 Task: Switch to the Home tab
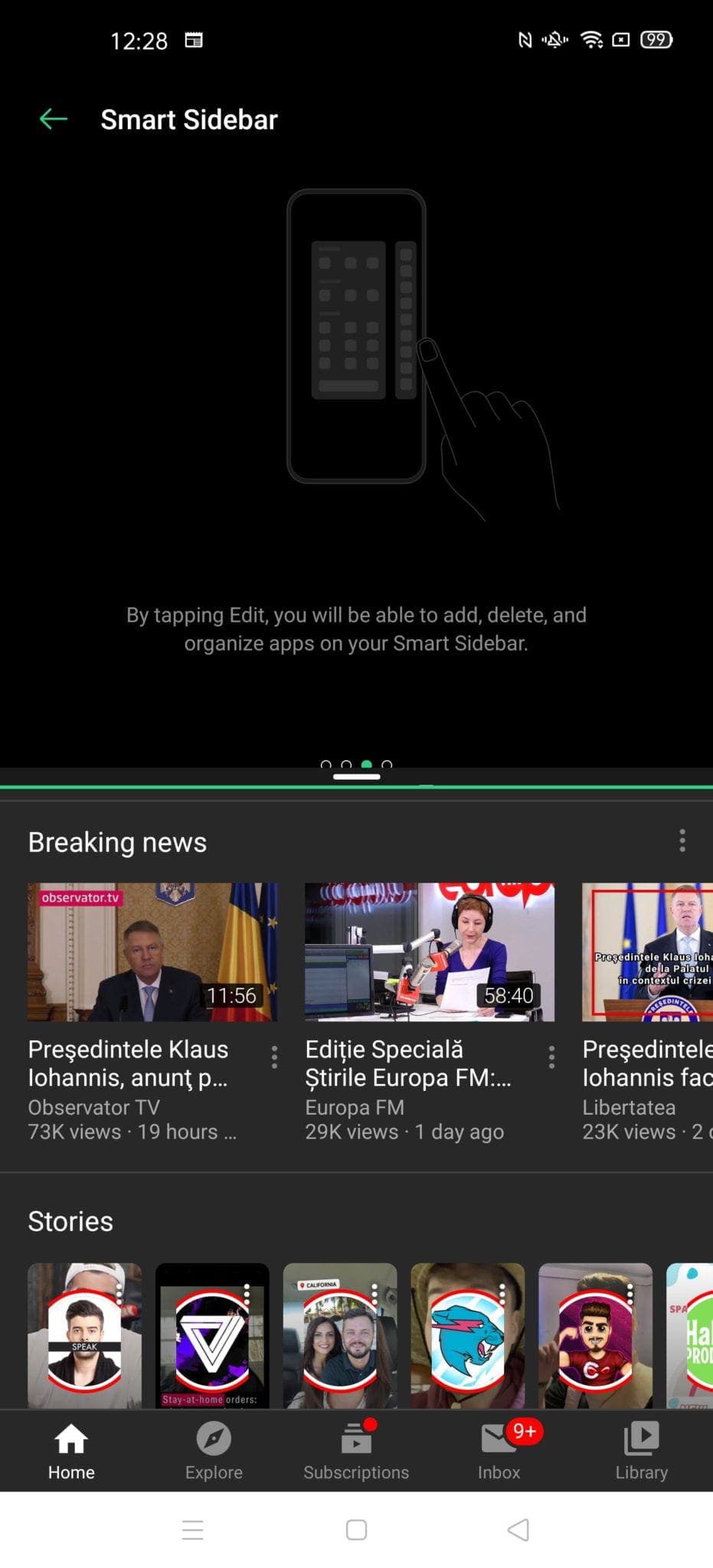[71, 1451]
